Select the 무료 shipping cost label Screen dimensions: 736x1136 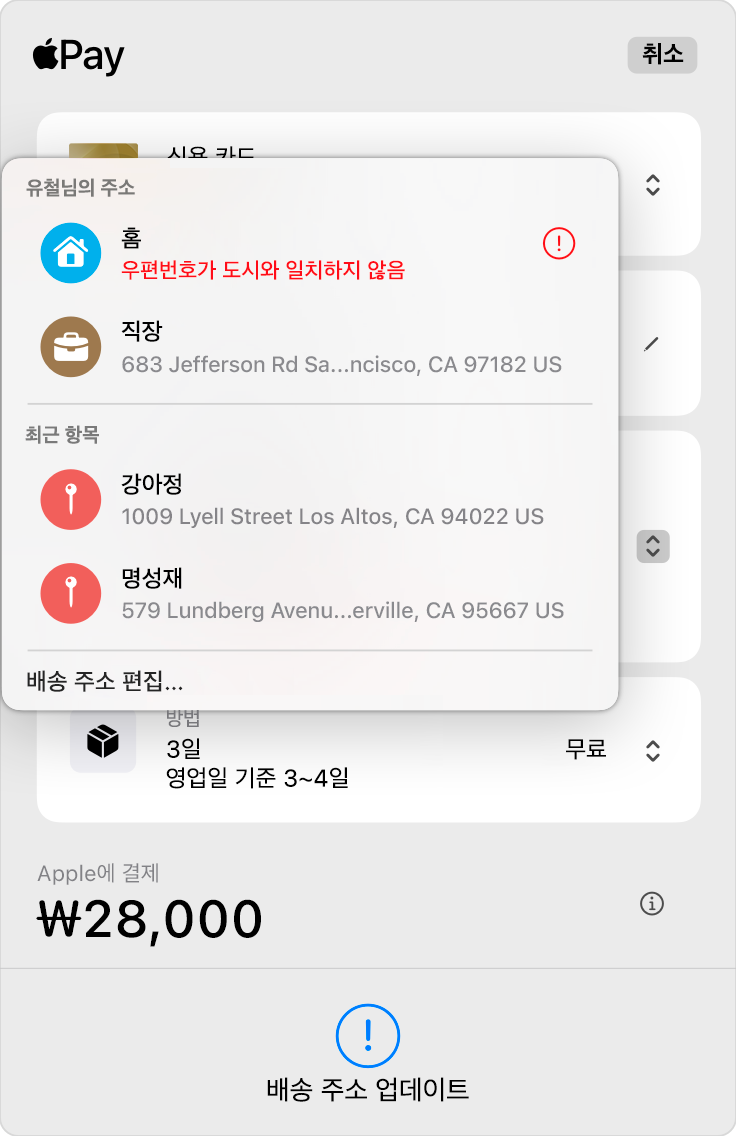[x=588, y=750]
